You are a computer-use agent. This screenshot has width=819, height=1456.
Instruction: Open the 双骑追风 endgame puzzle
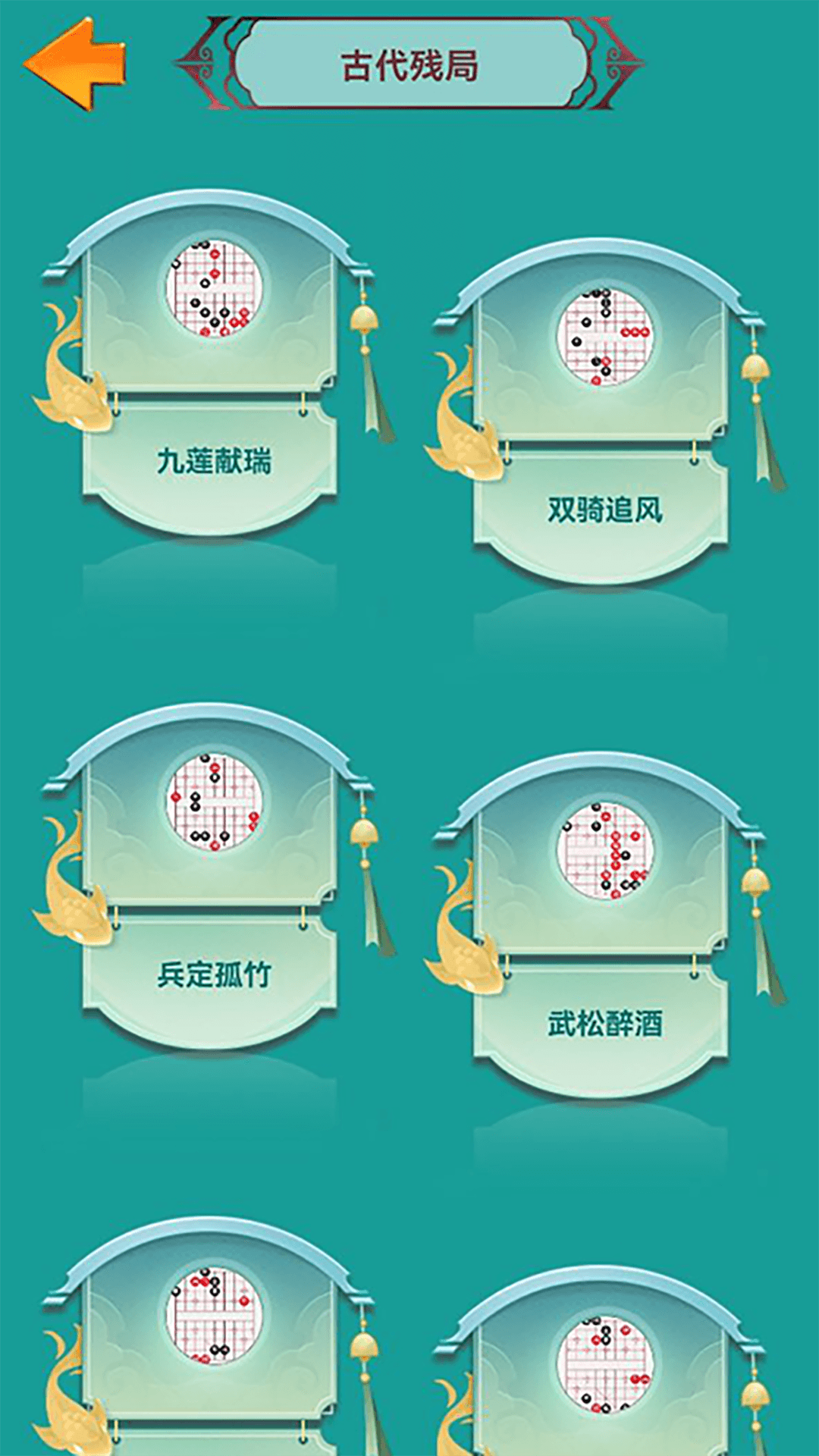(x=604, y=509)
